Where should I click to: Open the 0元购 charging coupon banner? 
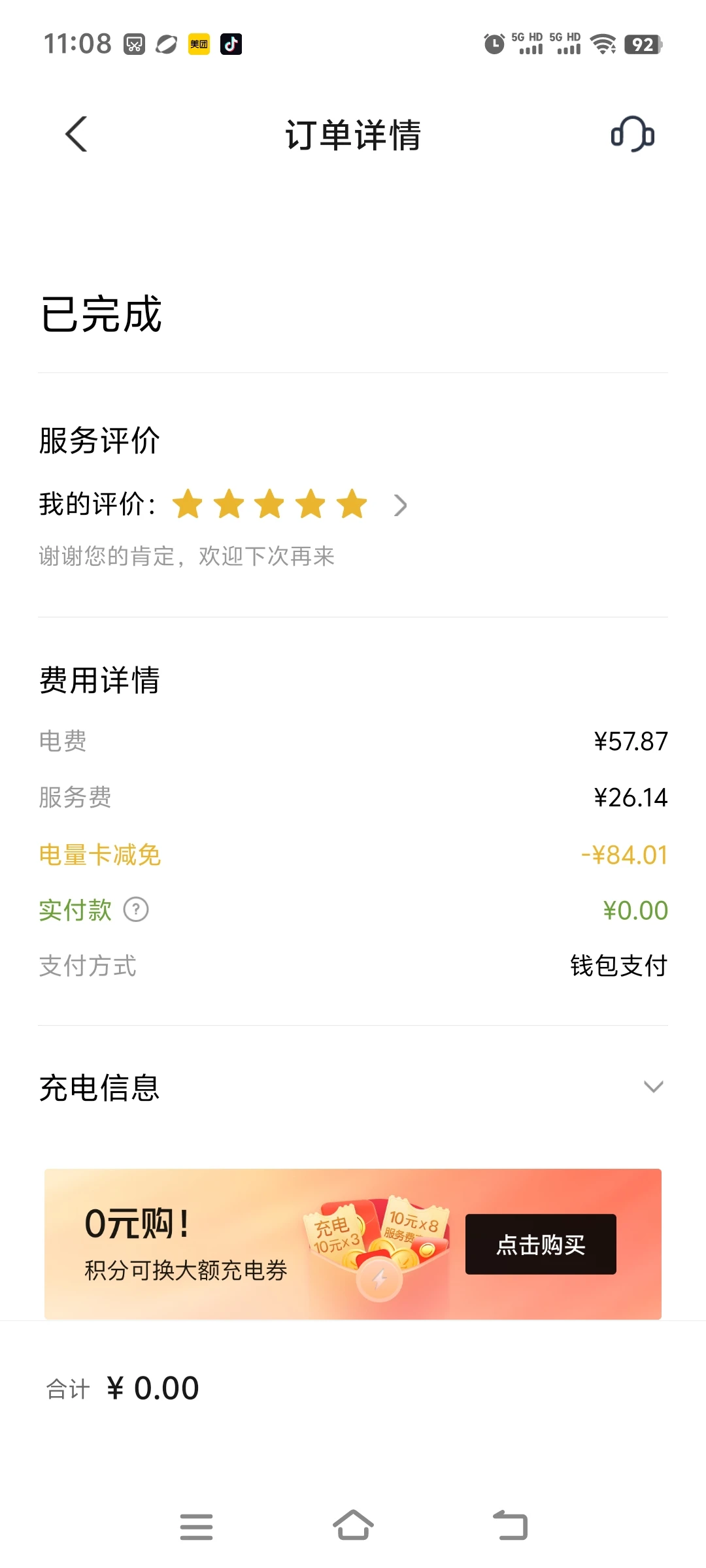pyautogui.click(x=196, y=1244)
